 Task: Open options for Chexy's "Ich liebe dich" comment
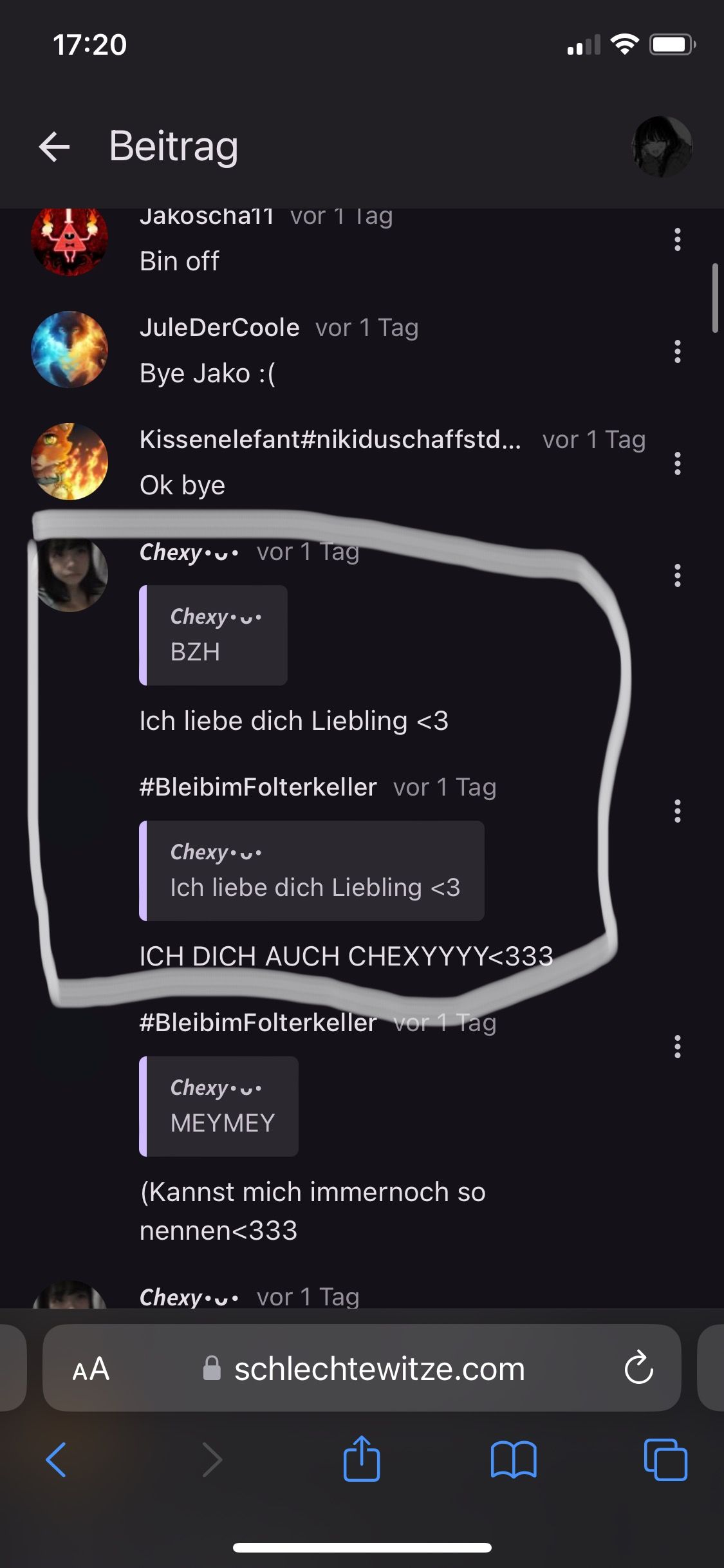click(677, 575)
